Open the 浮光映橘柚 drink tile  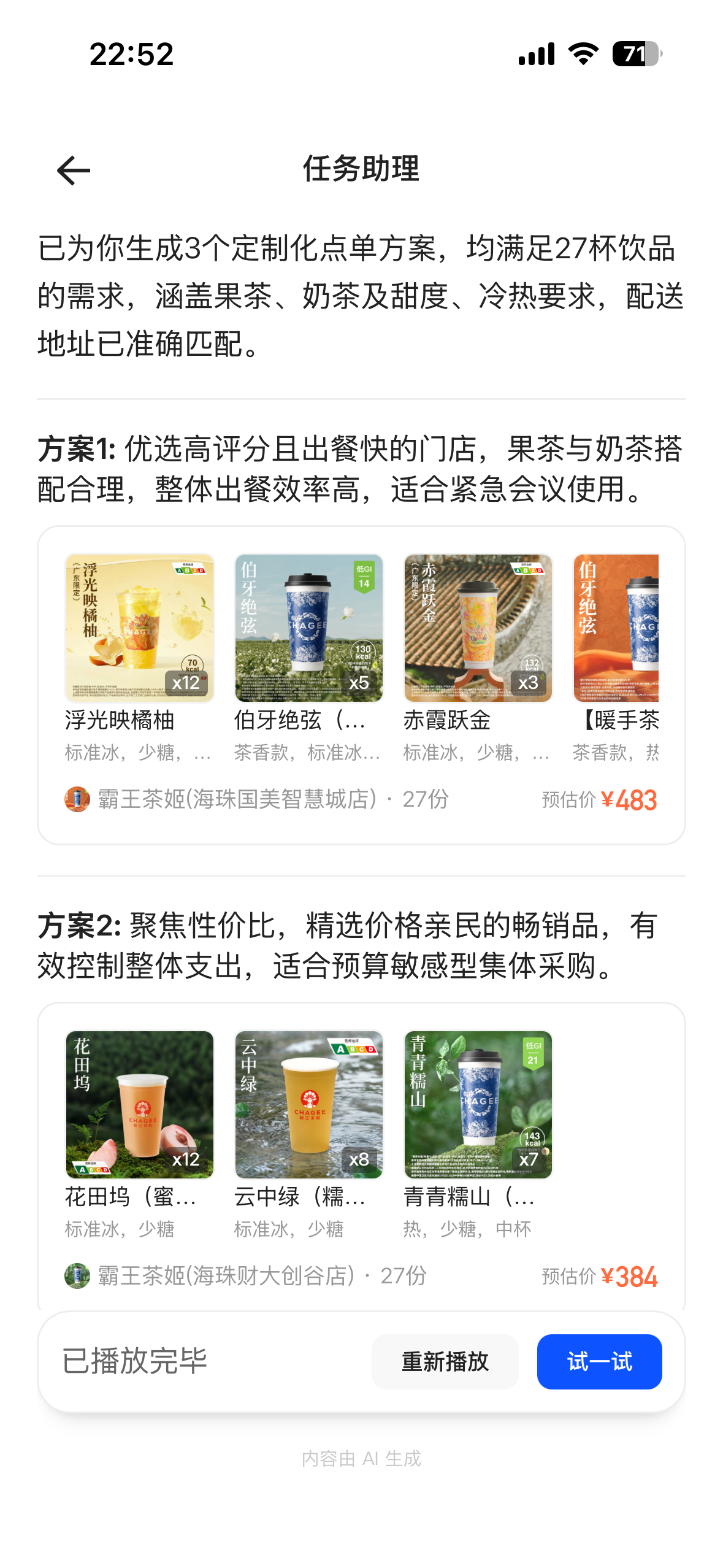coord(140,628)
